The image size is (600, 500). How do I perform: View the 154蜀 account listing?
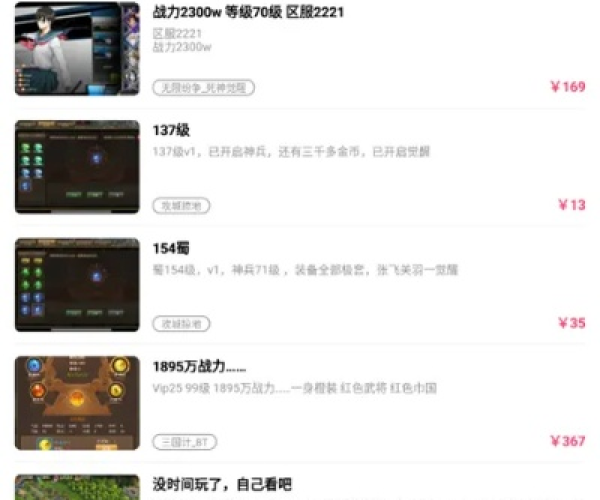[171, 248]
